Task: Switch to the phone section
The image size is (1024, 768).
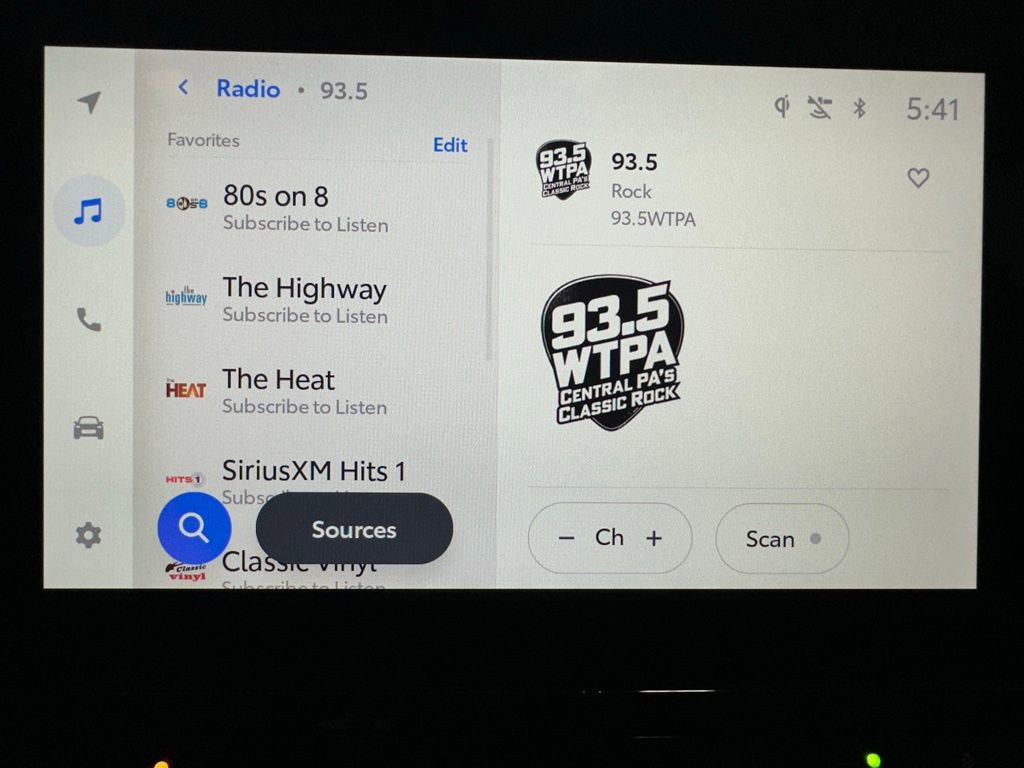Action: [x=89, y=319]
